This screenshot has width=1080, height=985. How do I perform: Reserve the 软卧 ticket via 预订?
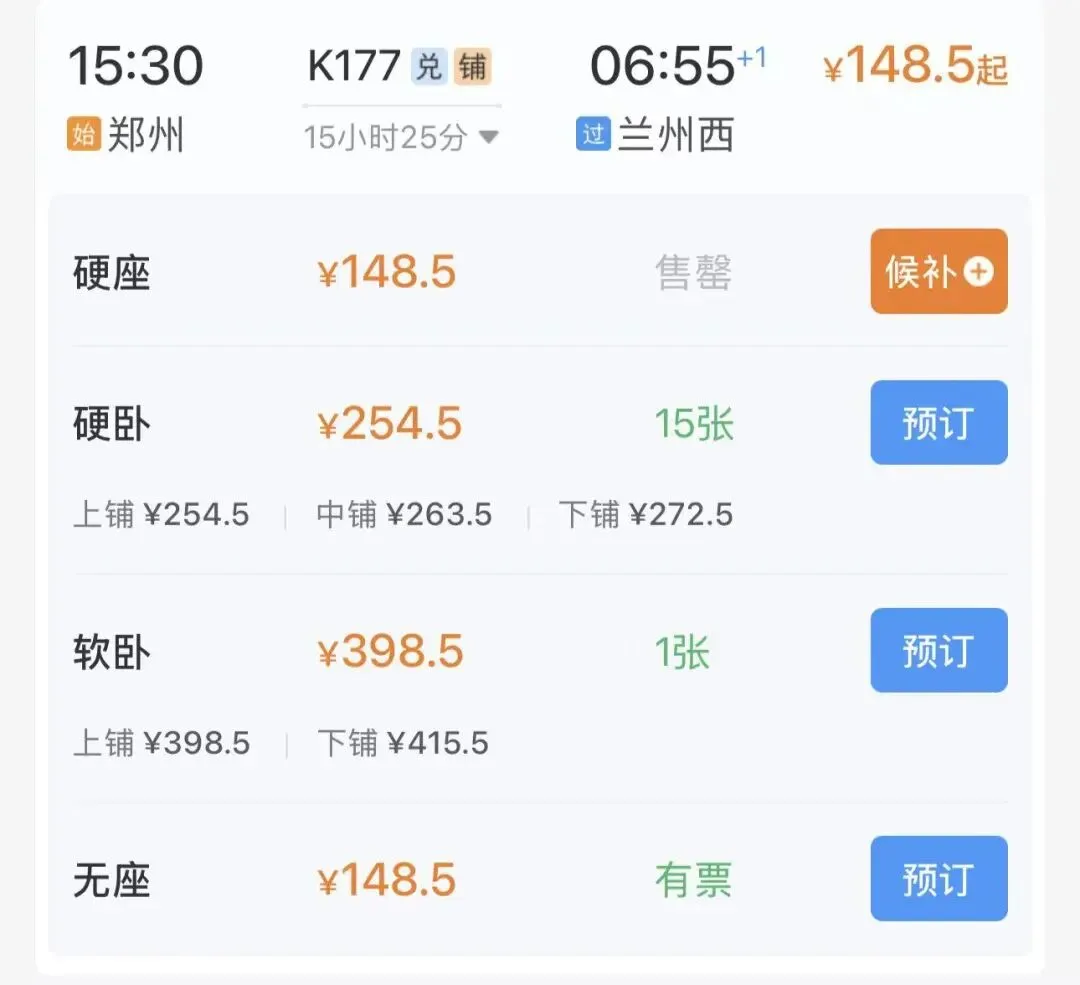click(938, 651)
